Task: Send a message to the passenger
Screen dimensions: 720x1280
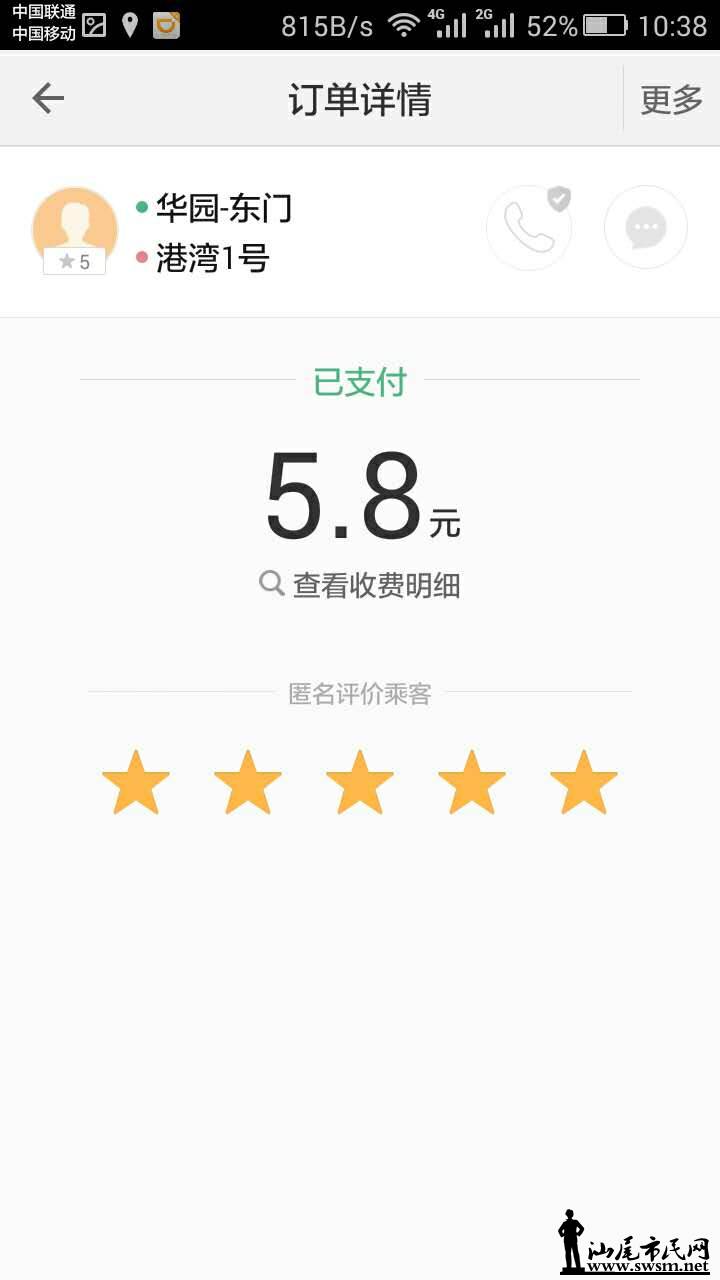Action: tap(645, 227)
